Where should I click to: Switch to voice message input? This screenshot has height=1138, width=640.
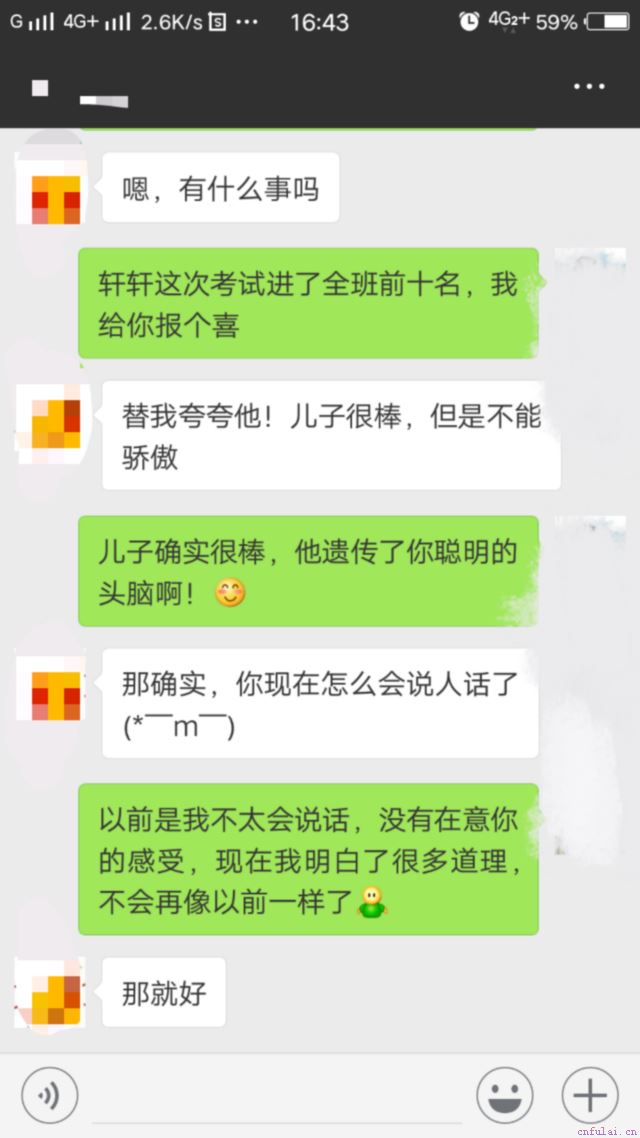[x=49, y=1096]
